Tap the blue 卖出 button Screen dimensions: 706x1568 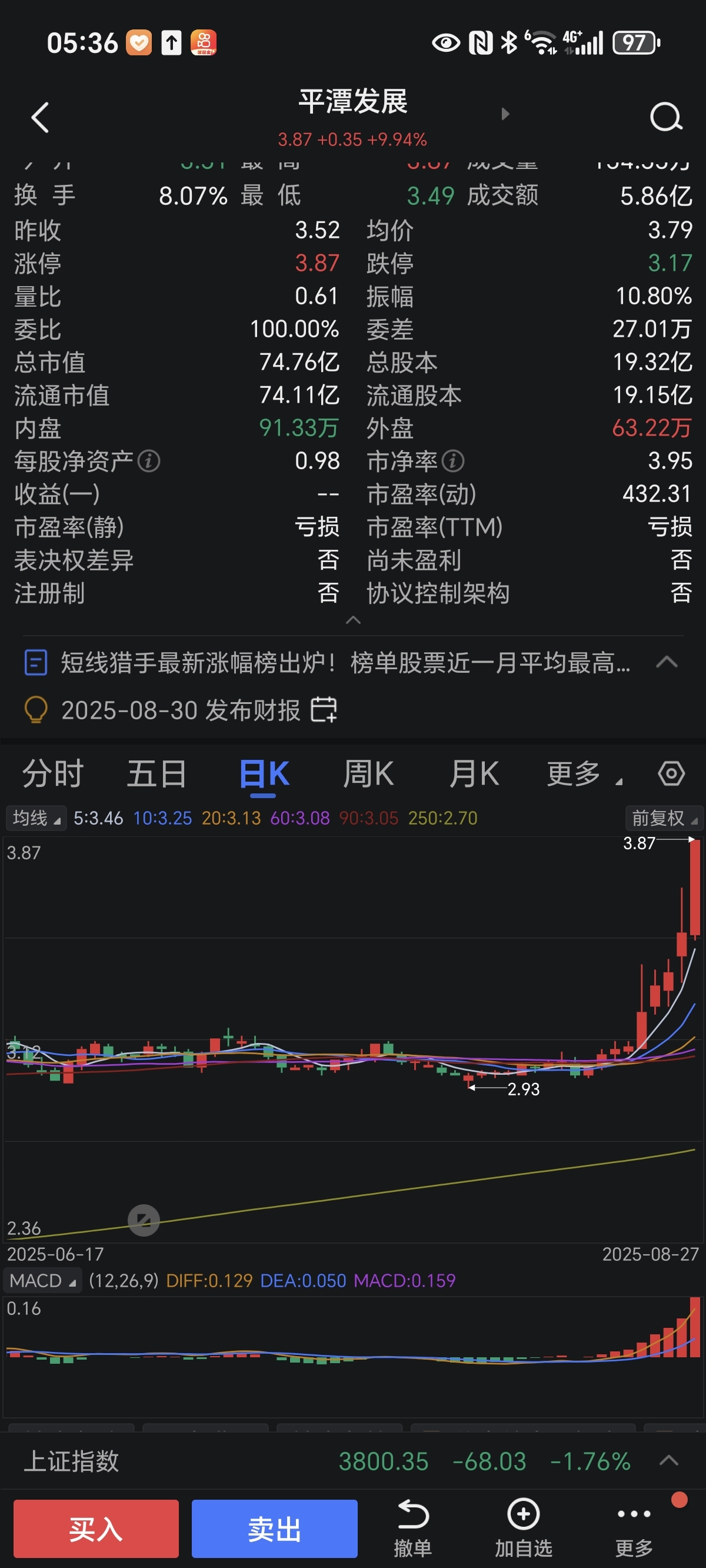click(x=275, y=1529)
